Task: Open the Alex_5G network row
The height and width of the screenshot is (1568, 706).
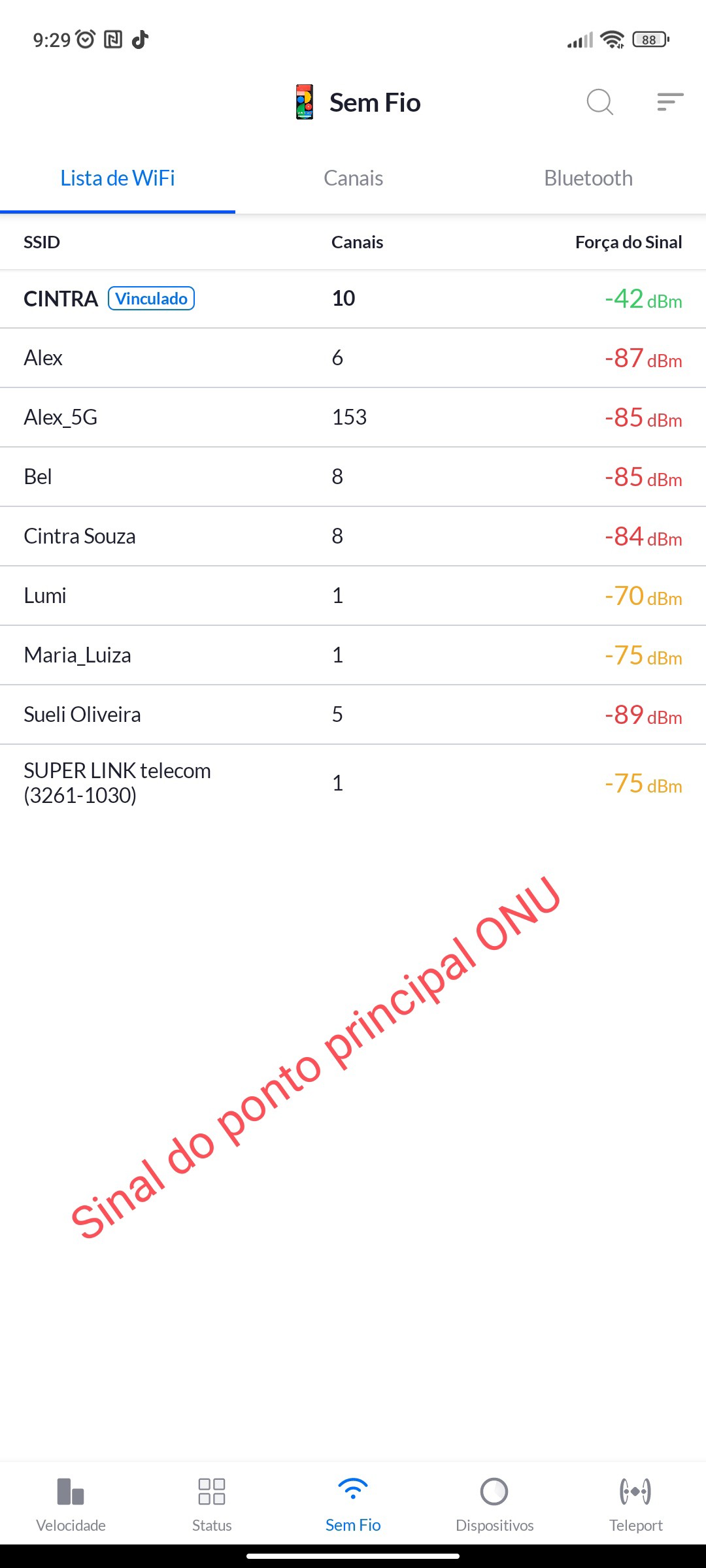Action: [x=353, y=417]
